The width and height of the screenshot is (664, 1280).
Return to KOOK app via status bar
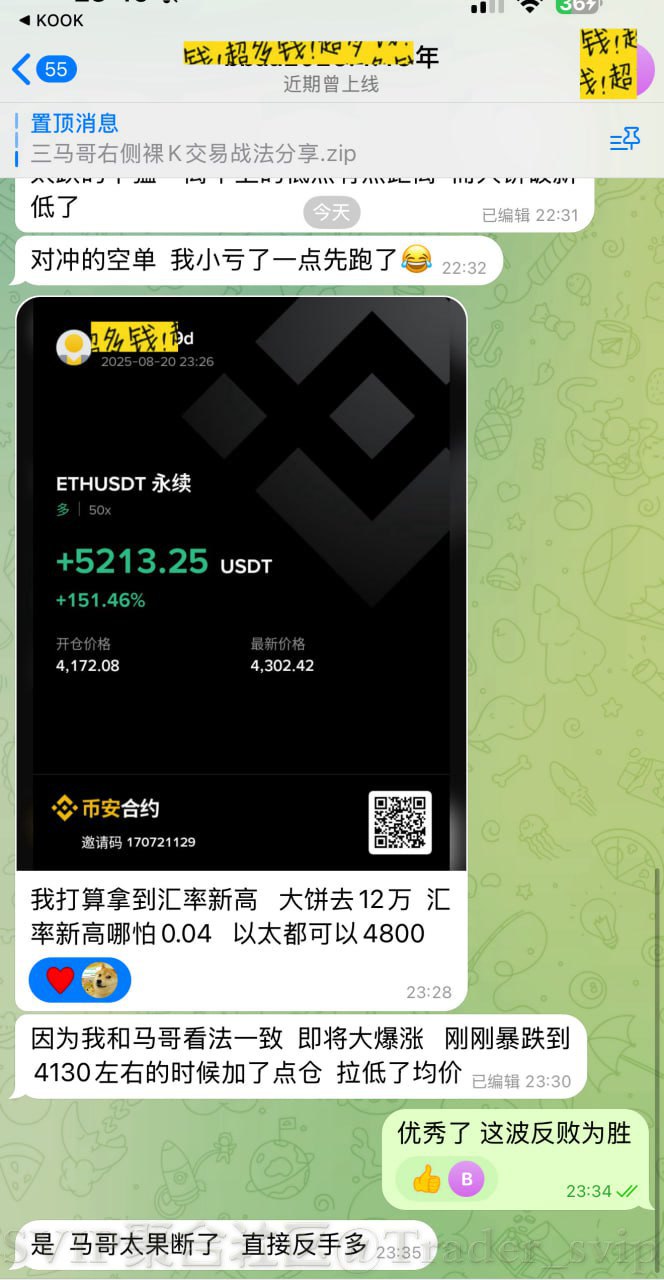(50, 20)
